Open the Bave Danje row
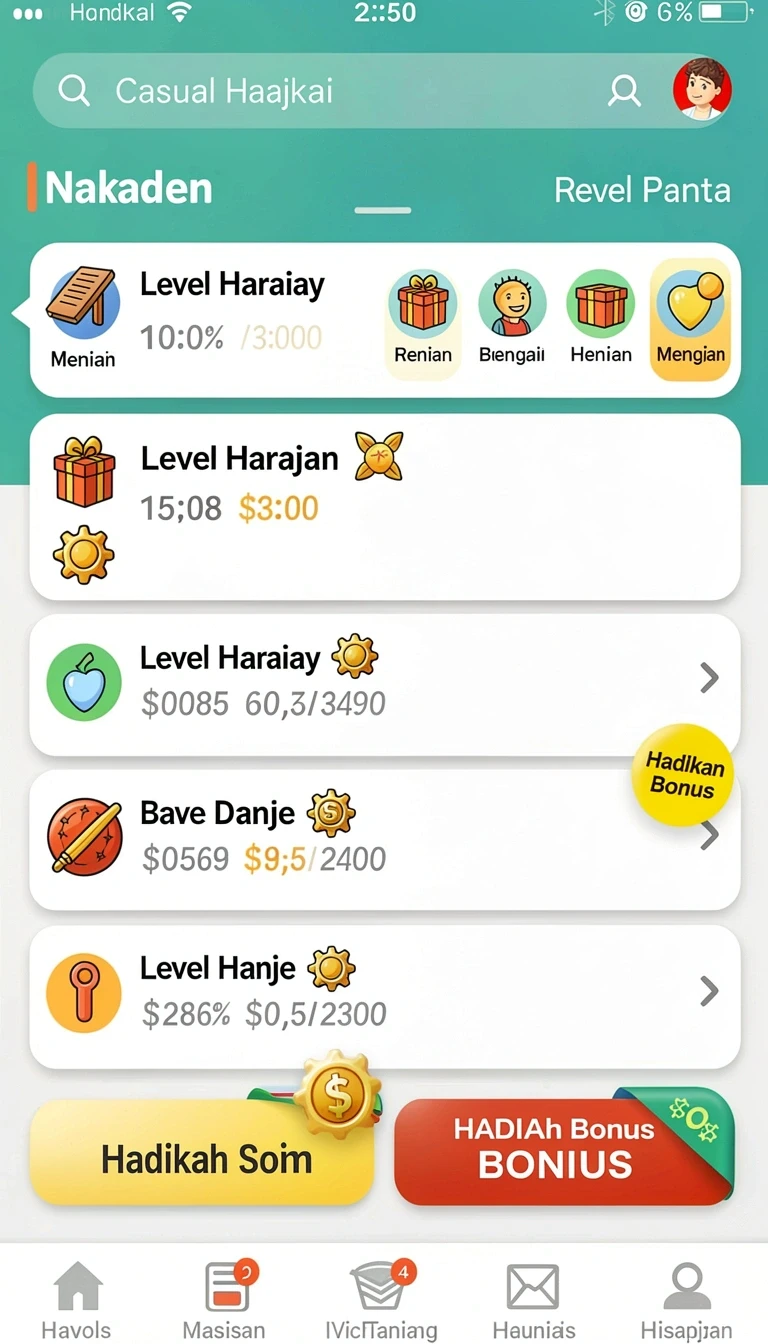 coord(385,839)
